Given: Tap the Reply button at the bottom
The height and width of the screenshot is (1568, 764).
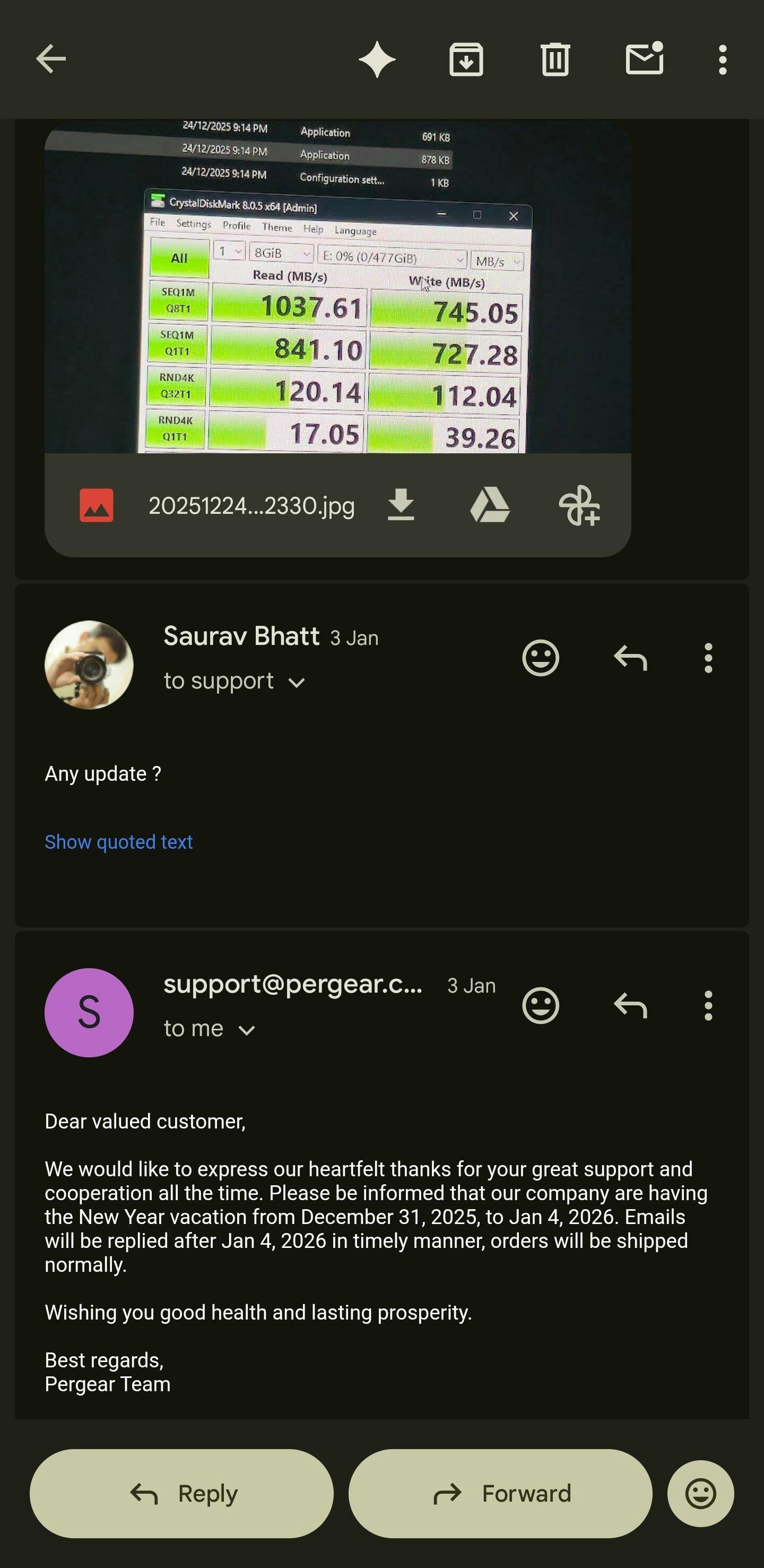Looking at the screenshot, I should pos(181,1493).
